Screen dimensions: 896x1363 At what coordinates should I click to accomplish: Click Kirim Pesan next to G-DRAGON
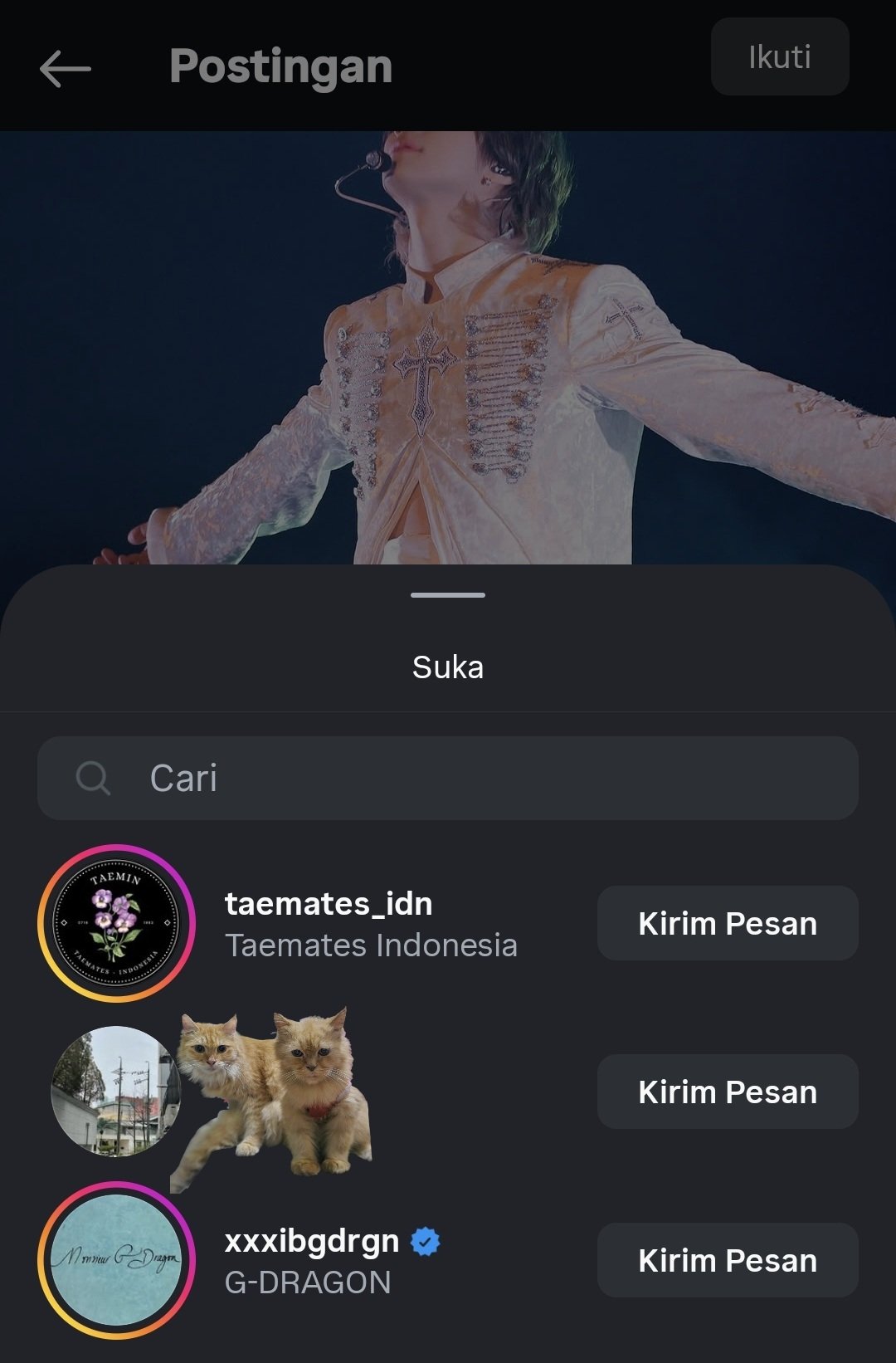[727, 1261]
